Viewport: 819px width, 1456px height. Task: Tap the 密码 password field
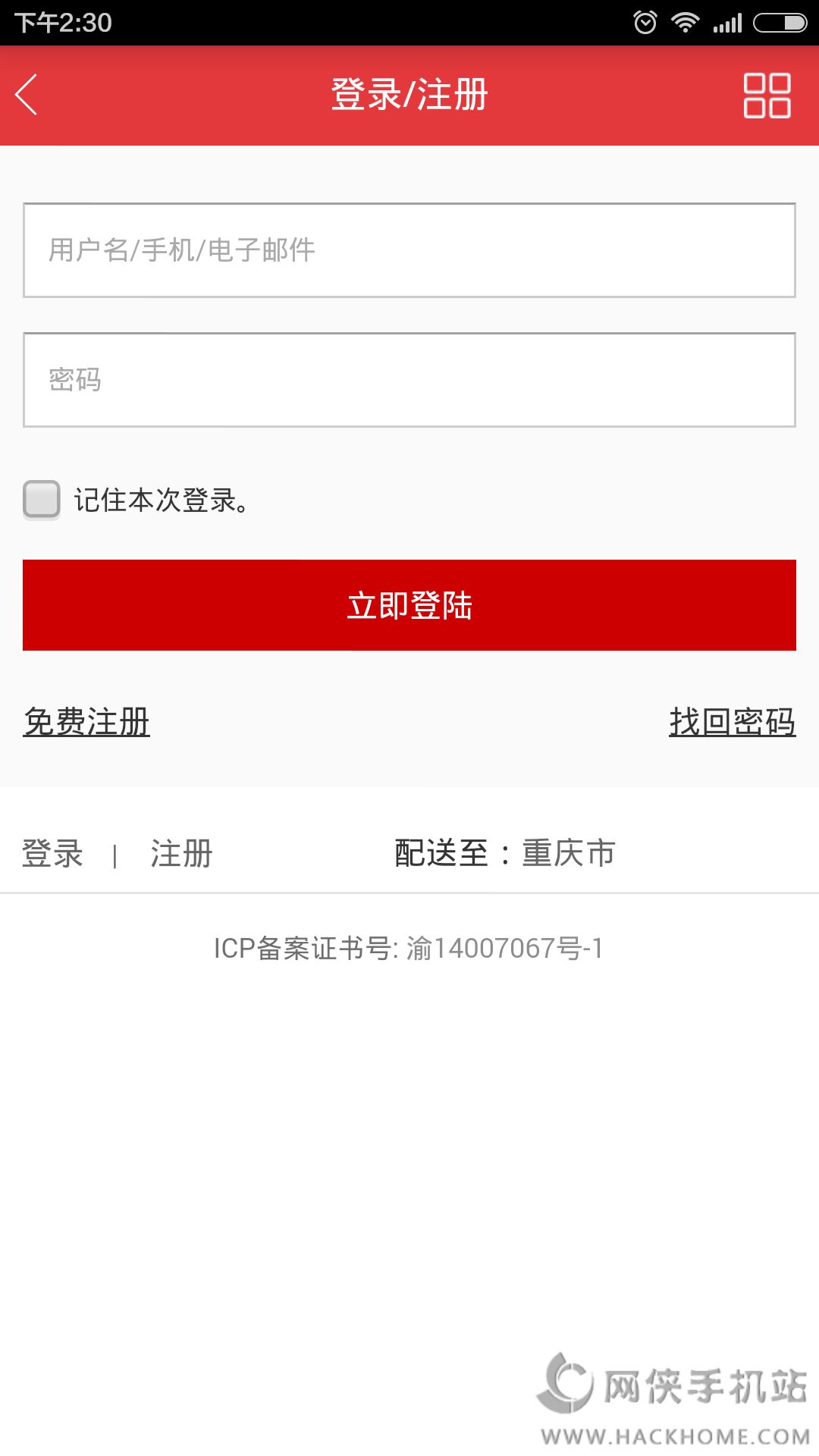[409, 380]
